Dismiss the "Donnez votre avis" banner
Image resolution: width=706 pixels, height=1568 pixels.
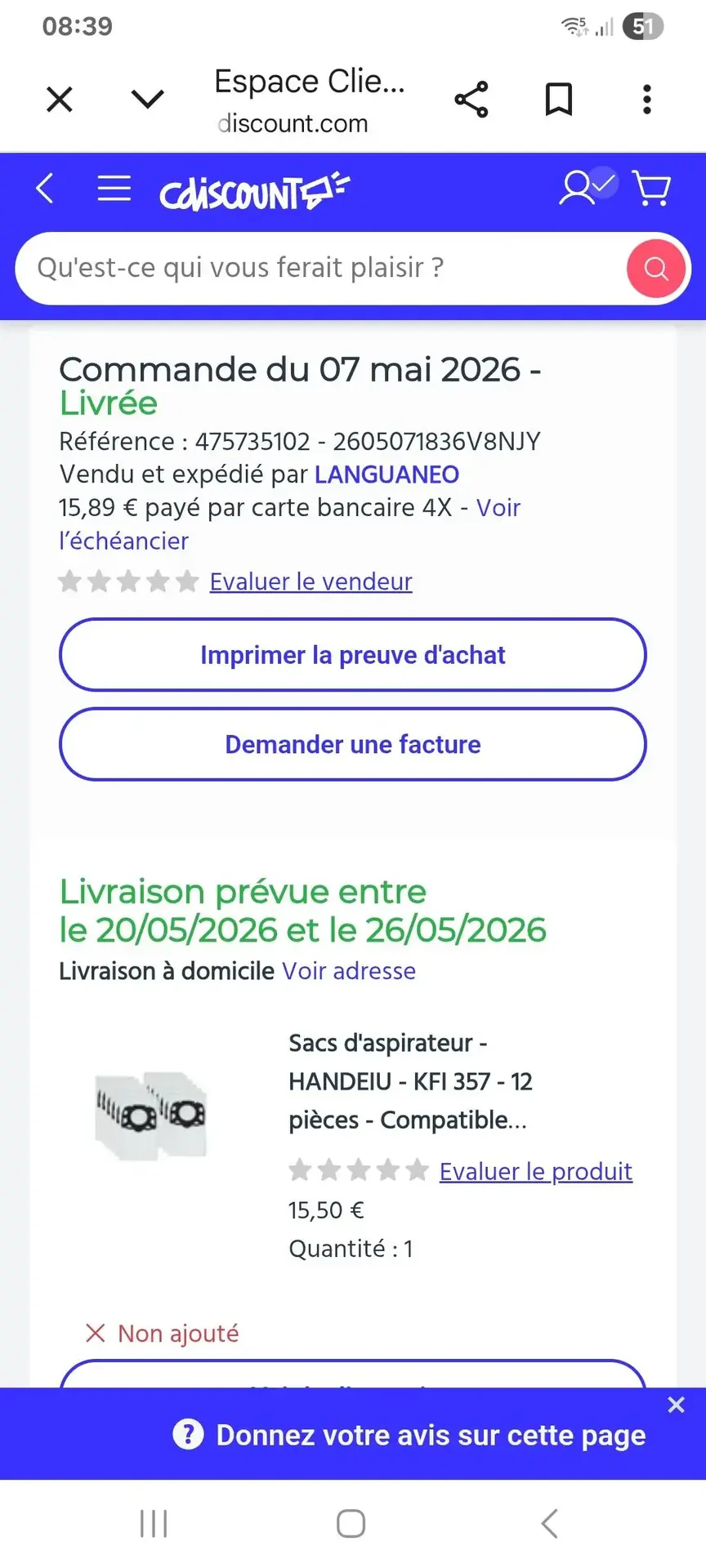[676, 1405]
